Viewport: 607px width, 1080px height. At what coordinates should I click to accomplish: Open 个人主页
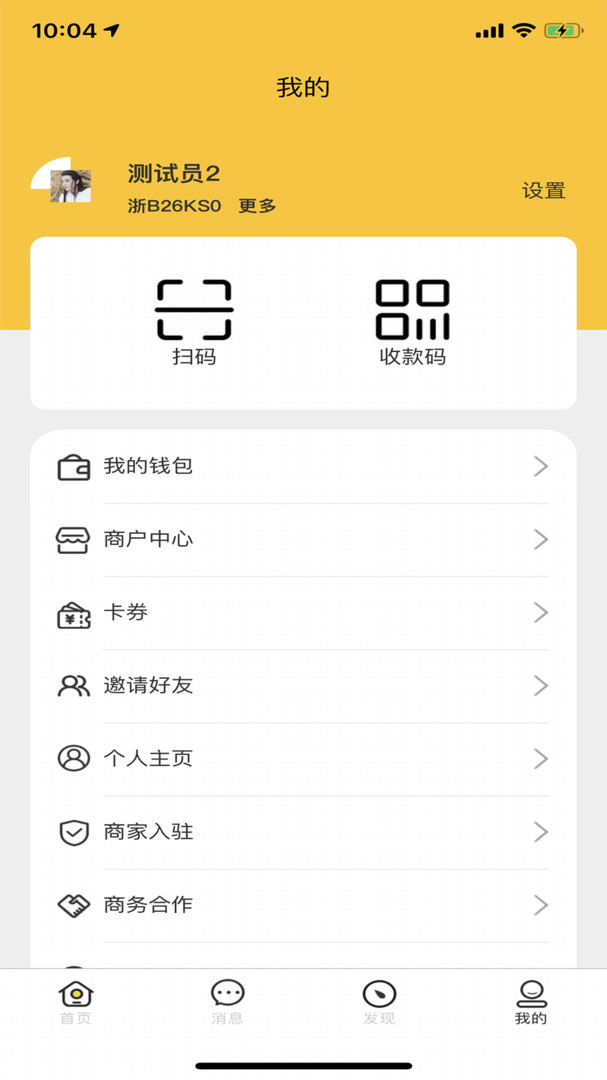(x=303, y=759)
